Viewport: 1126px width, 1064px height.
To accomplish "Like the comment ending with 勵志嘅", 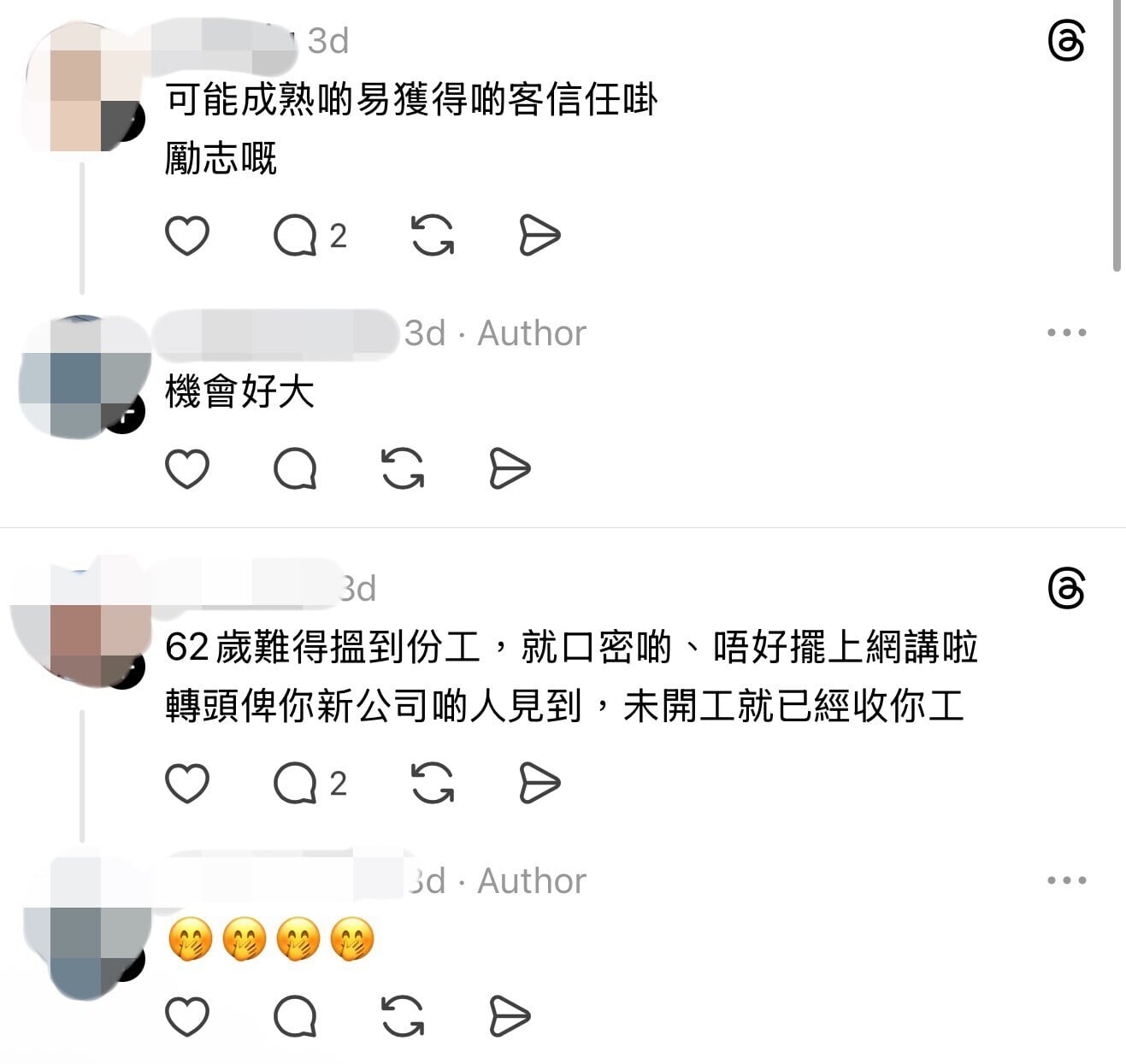I will tap(186, 235).
